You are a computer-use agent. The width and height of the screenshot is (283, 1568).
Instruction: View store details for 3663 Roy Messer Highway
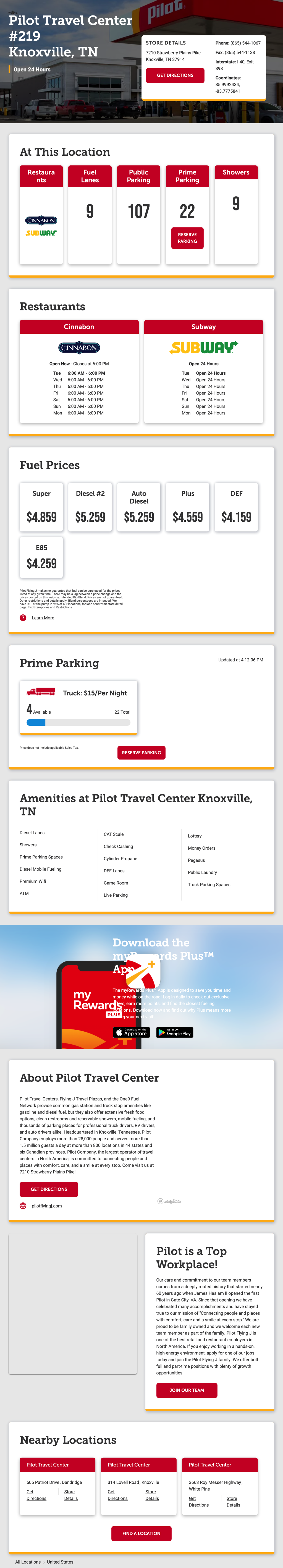[x=233, y=1501]
